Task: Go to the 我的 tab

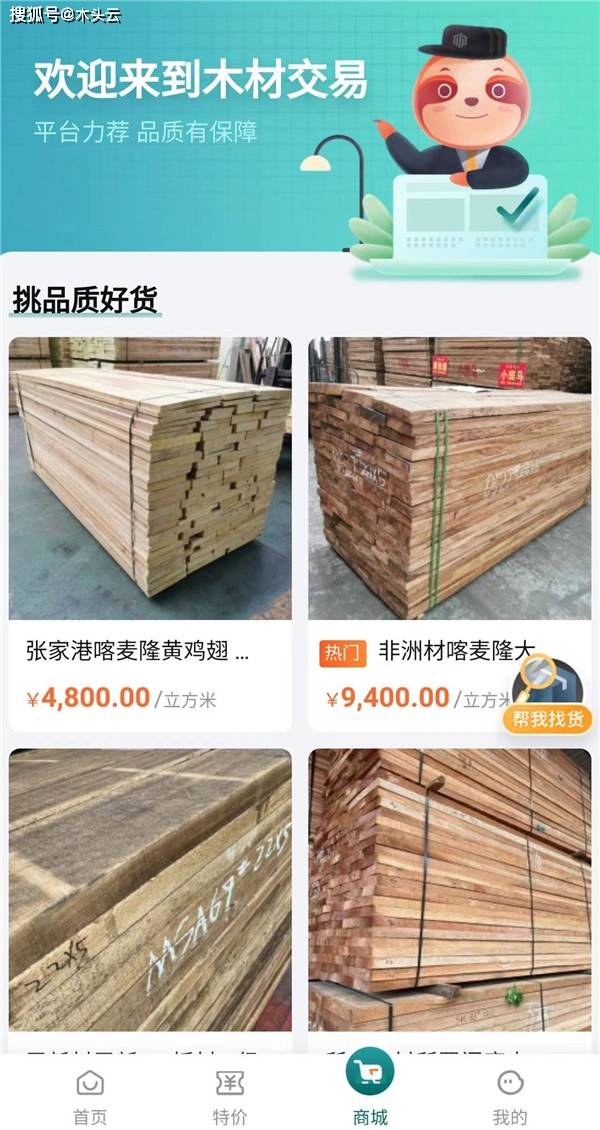Action: (x=509, y=1097)
